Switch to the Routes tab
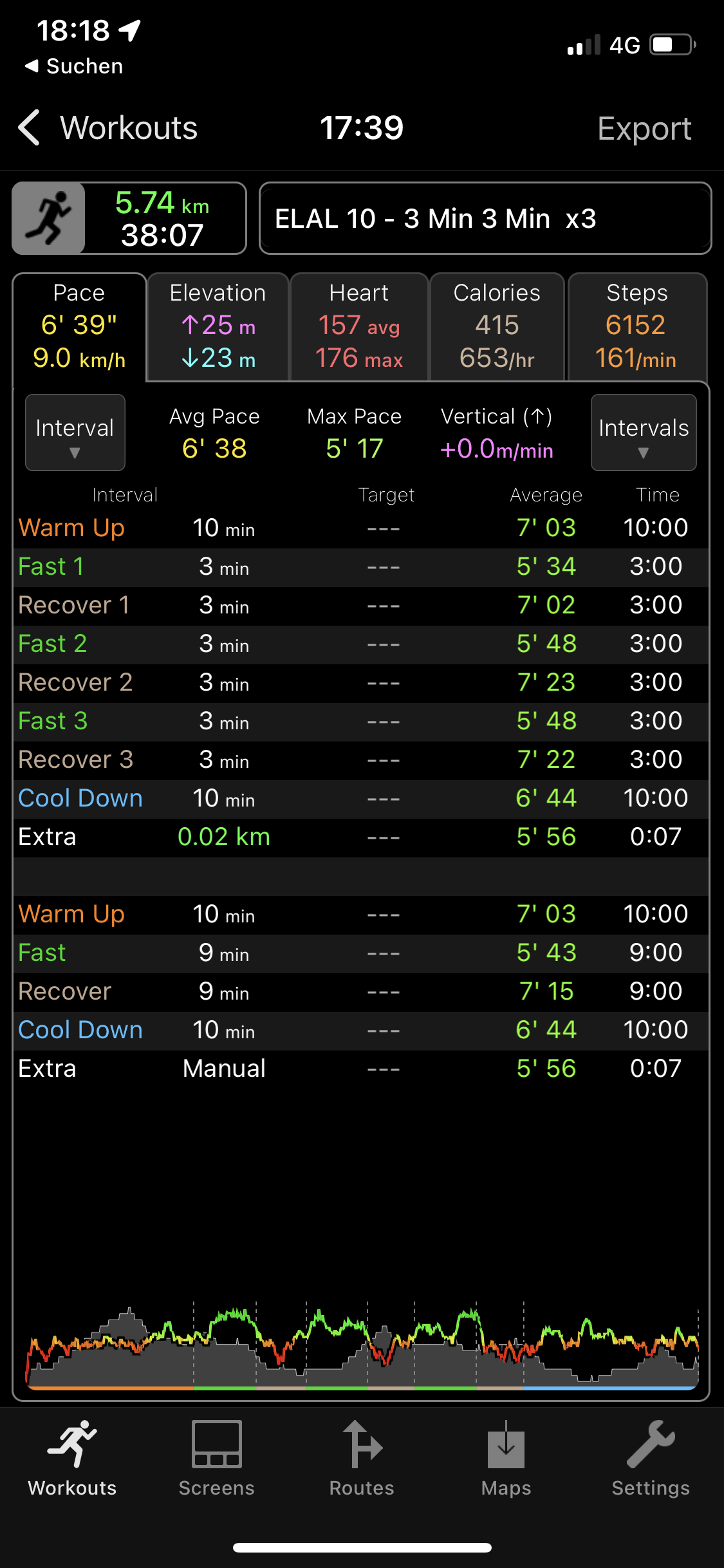The width and height of the screenshot is (724, 1568). click(x=362, y=1459)
